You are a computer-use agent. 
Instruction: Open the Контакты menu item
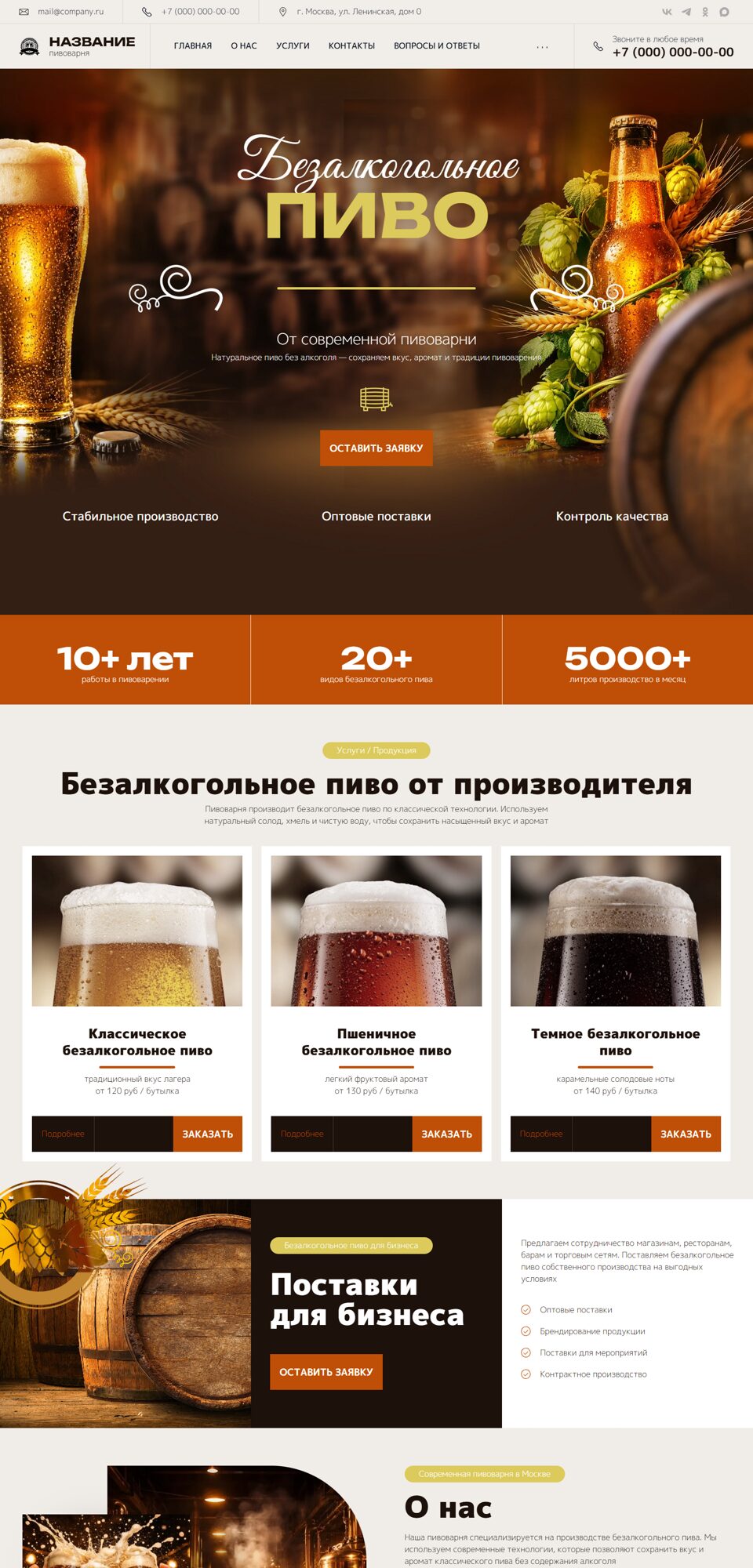tap(351, 46)
